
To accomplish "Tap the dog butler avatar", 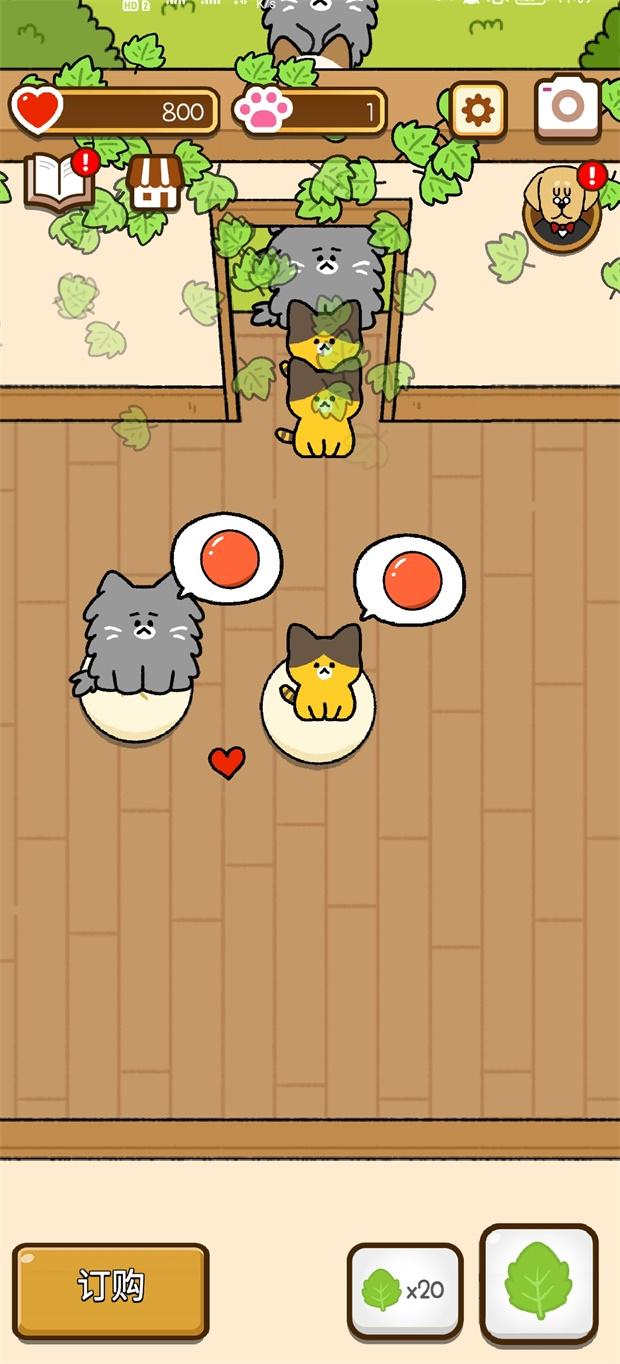I will pyautogui.click(x=562, y=209).
